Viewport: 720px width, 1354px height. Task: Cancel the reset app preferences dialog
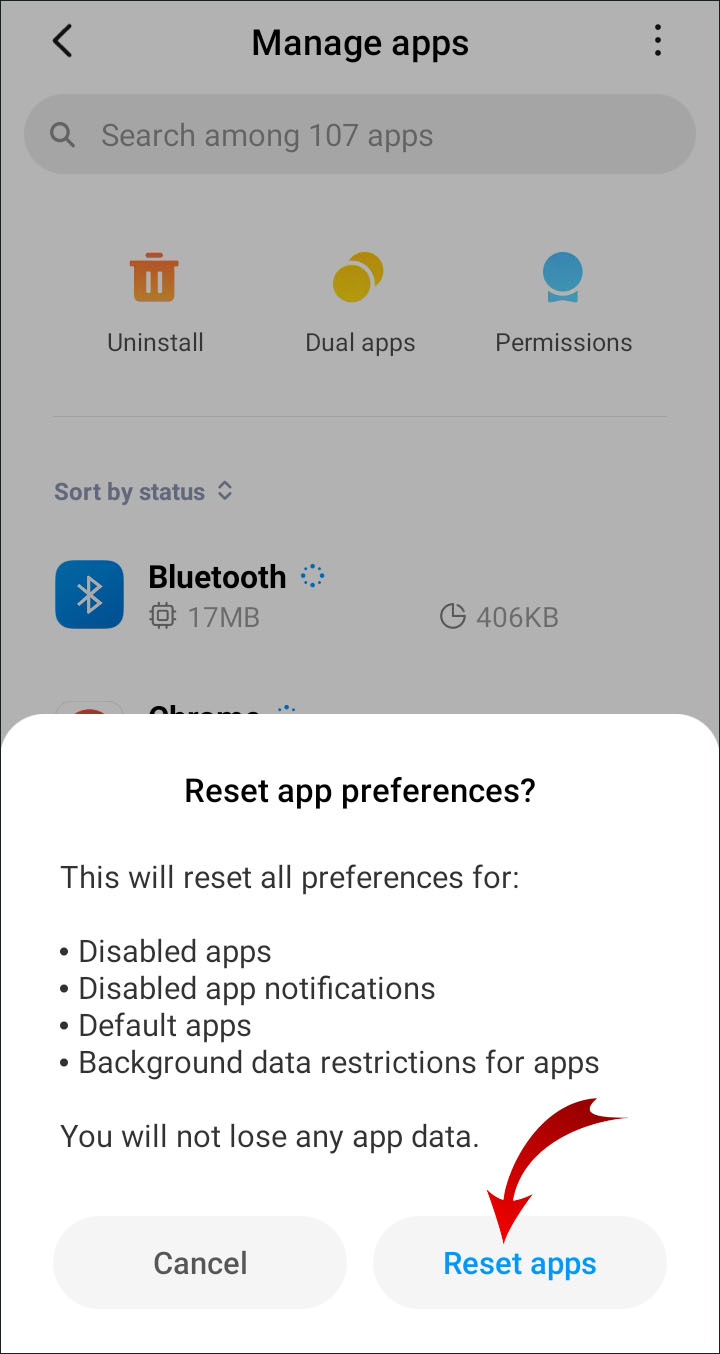[x=200, y=1263]
